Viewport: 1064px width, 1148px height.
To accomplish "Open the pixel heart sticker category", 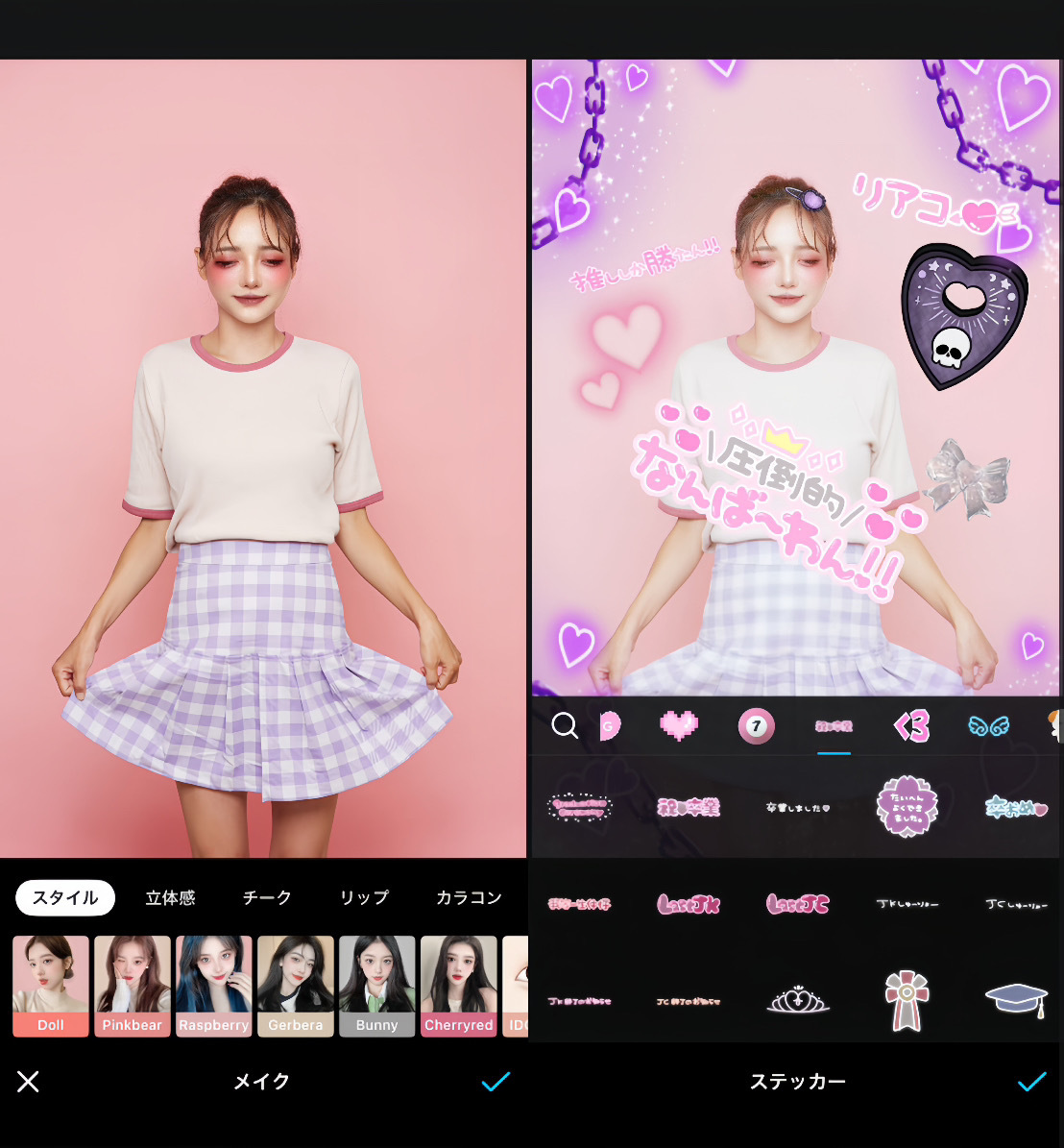I will (x=679, y=725).
